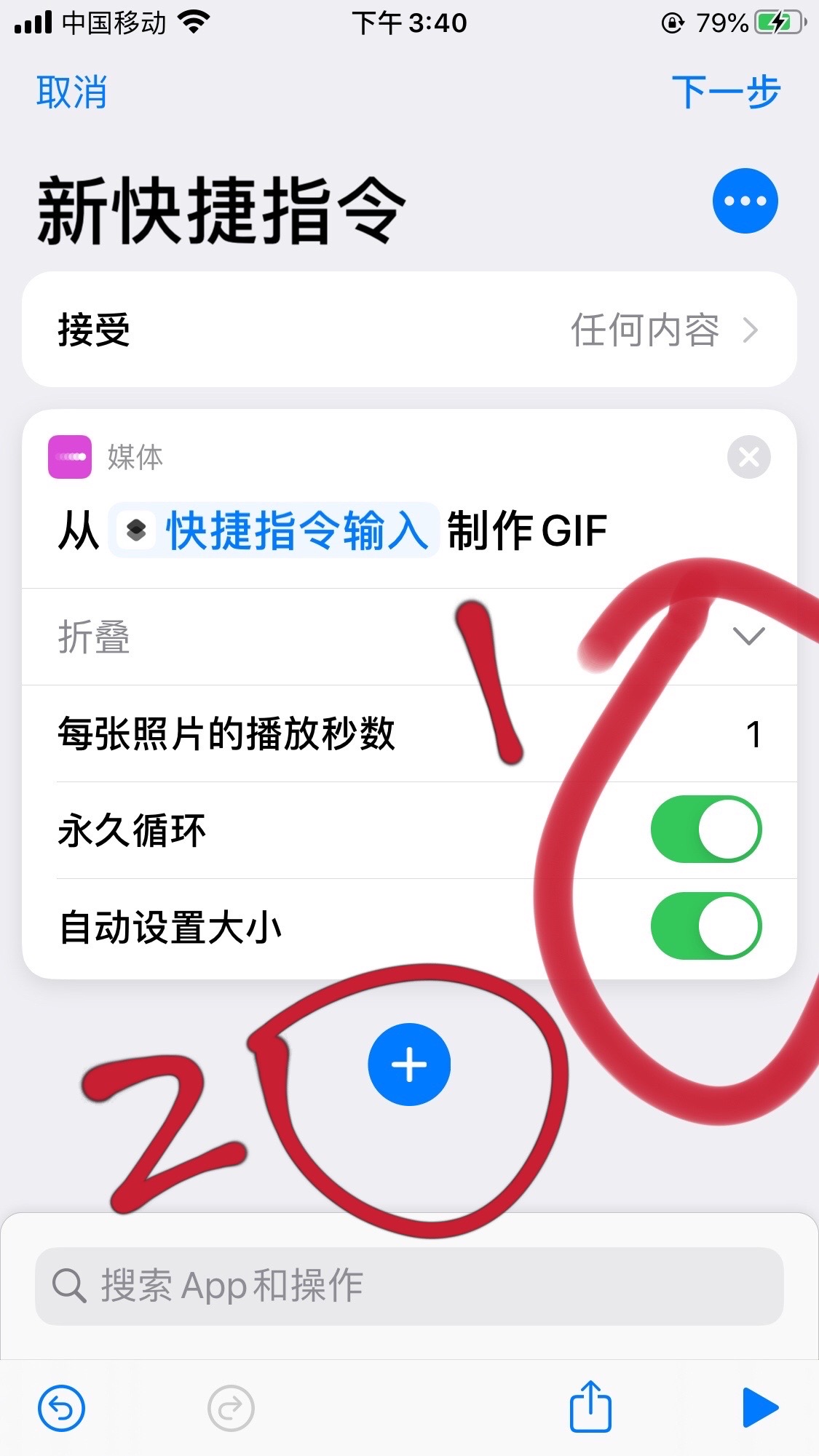Tap the Undo icon in bottom toolbar
The image size is (819, 1456).
[61, 1407]
